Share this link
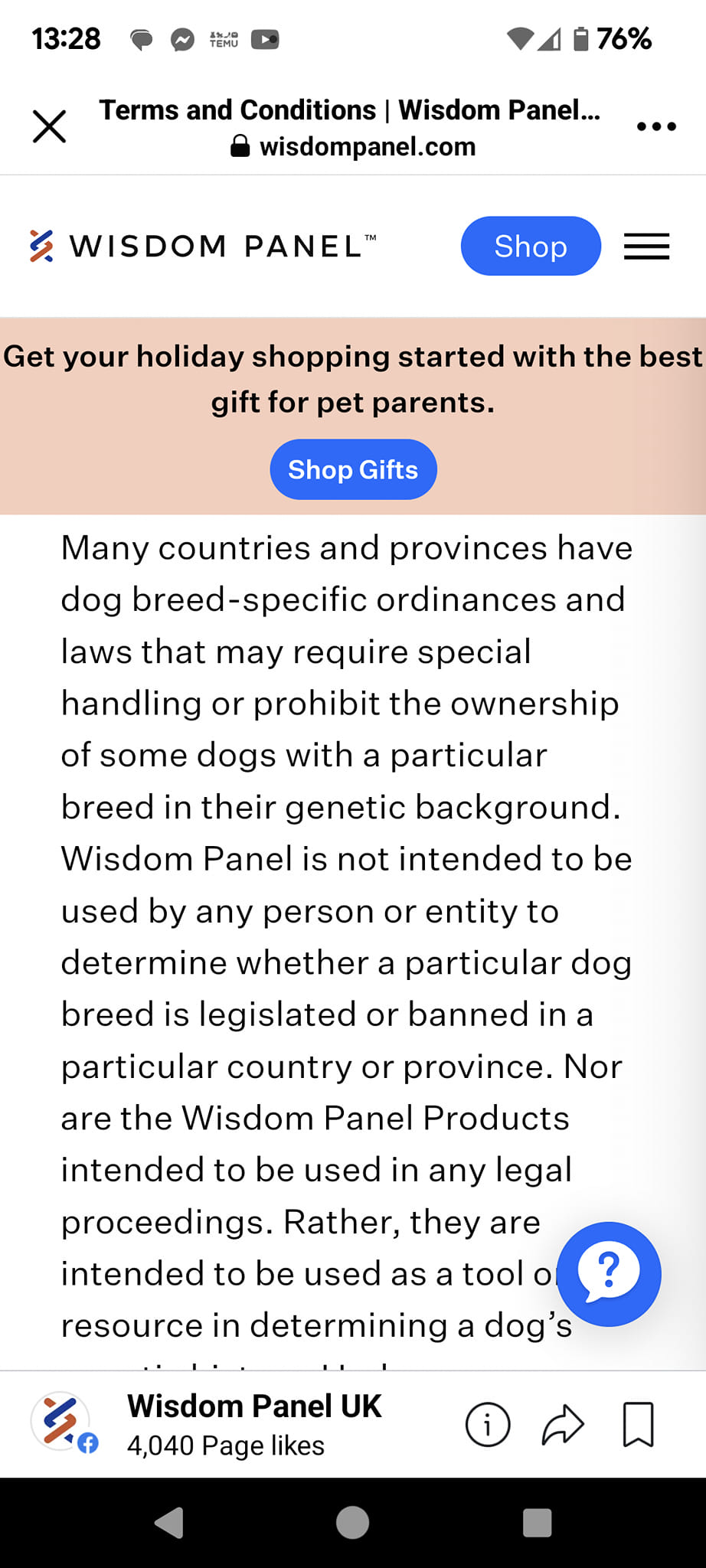The height and width of the screenshot is (1568, 706). click(563, 1425)
